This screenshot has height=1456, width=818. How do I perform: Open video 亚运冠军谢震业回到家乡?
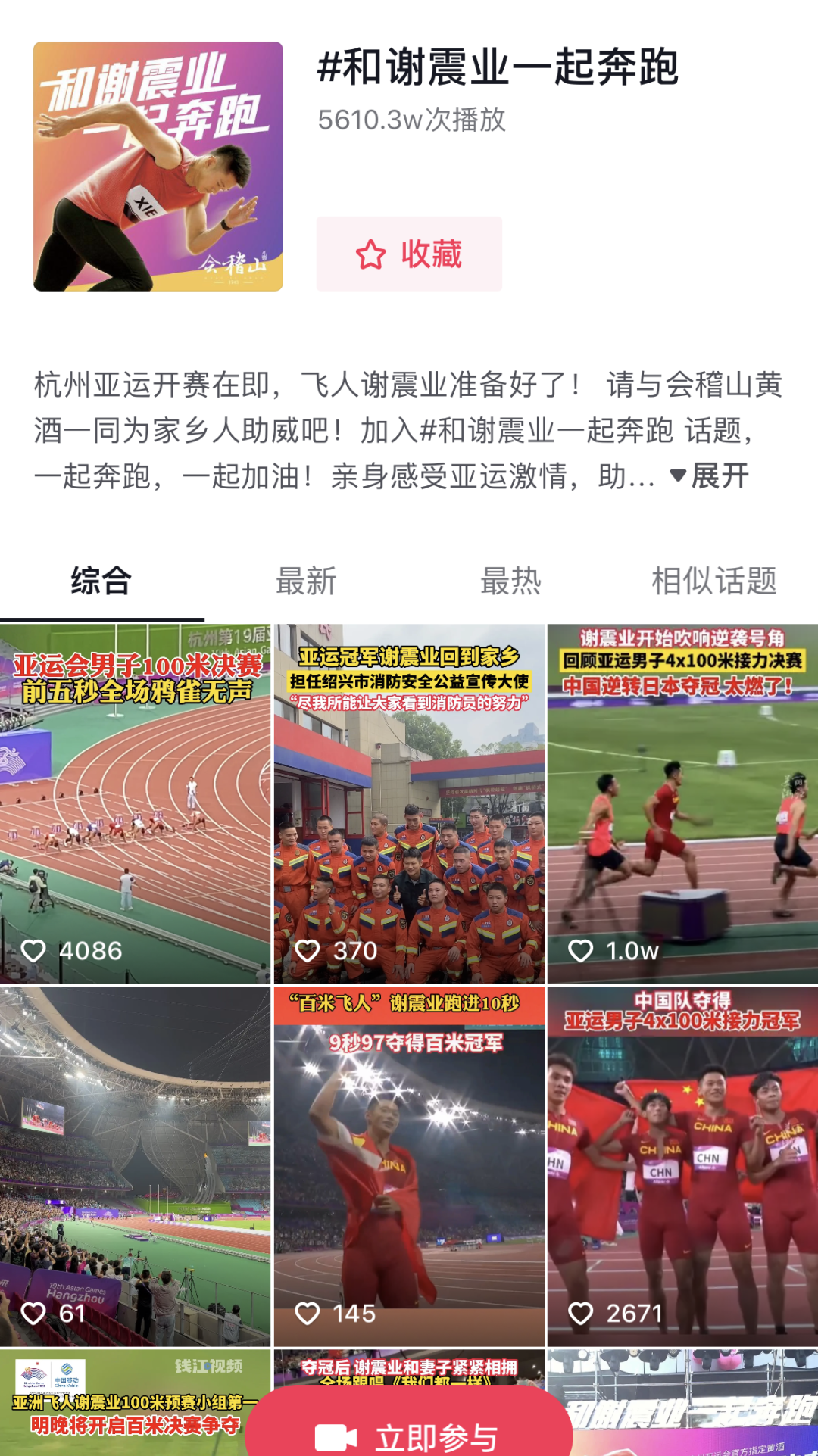409,803
